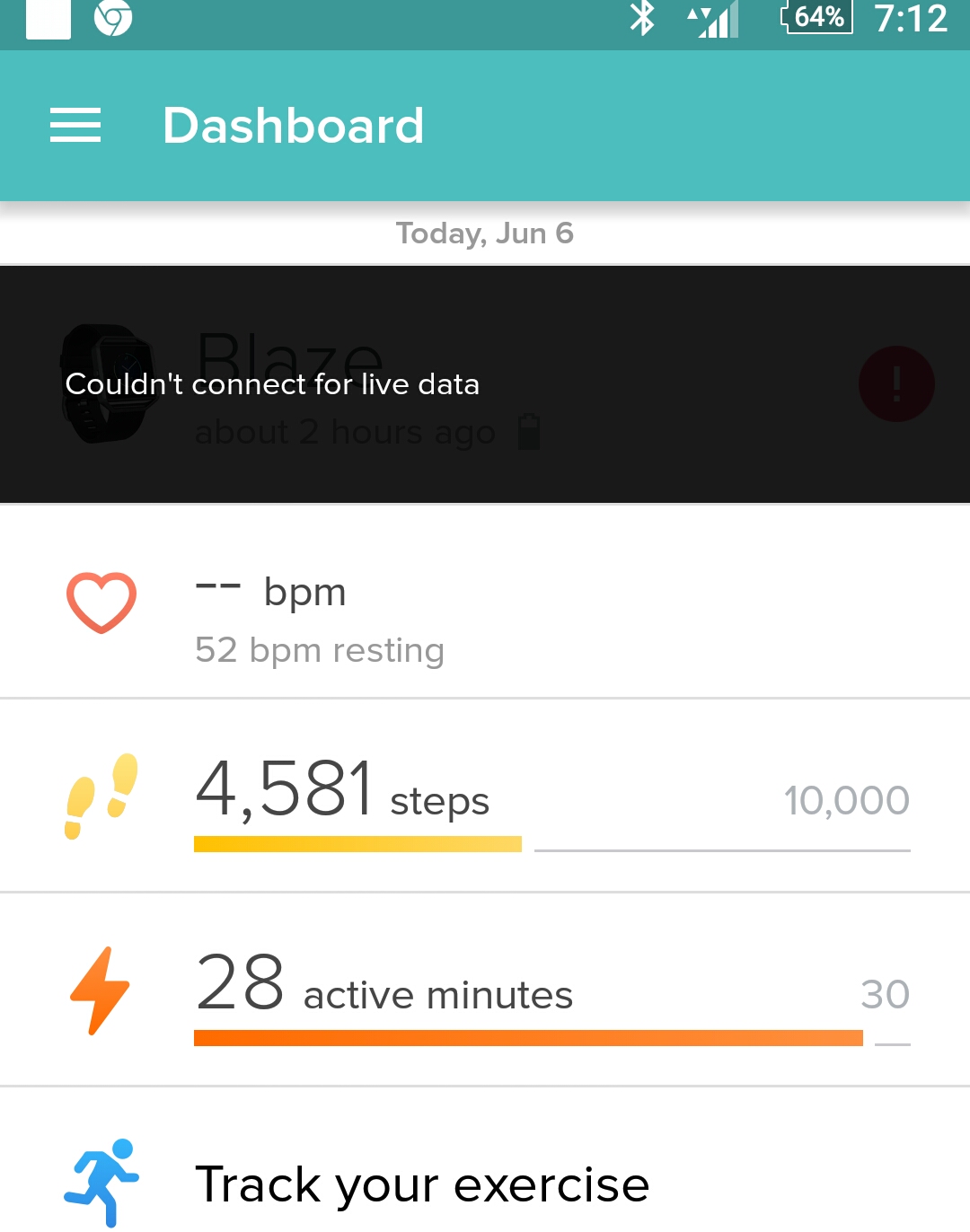
Task: Open the Blaze device tile
Action: tap(485, 386)
